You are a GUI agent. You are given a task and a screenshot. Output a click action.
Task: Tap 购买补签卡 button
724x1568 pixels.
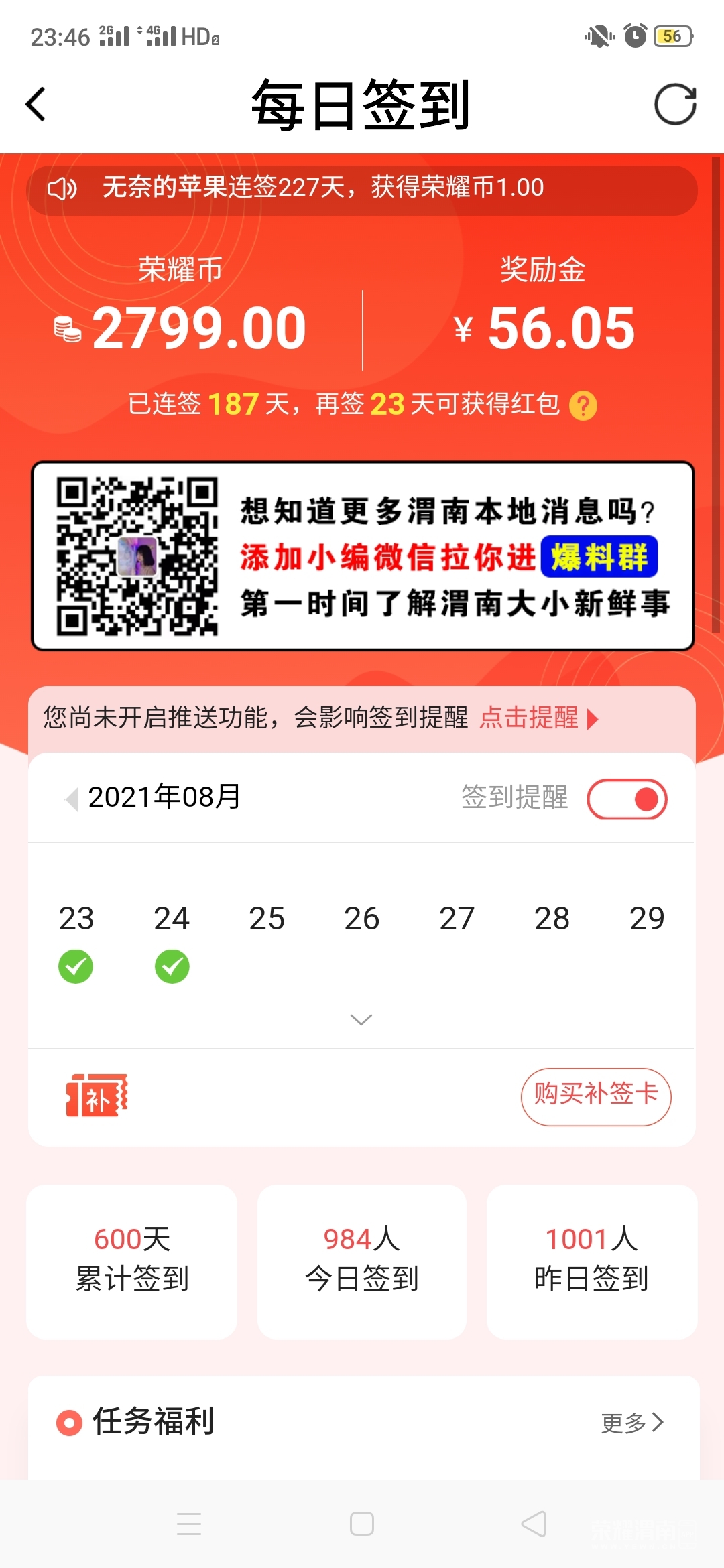pos(595,1096)
